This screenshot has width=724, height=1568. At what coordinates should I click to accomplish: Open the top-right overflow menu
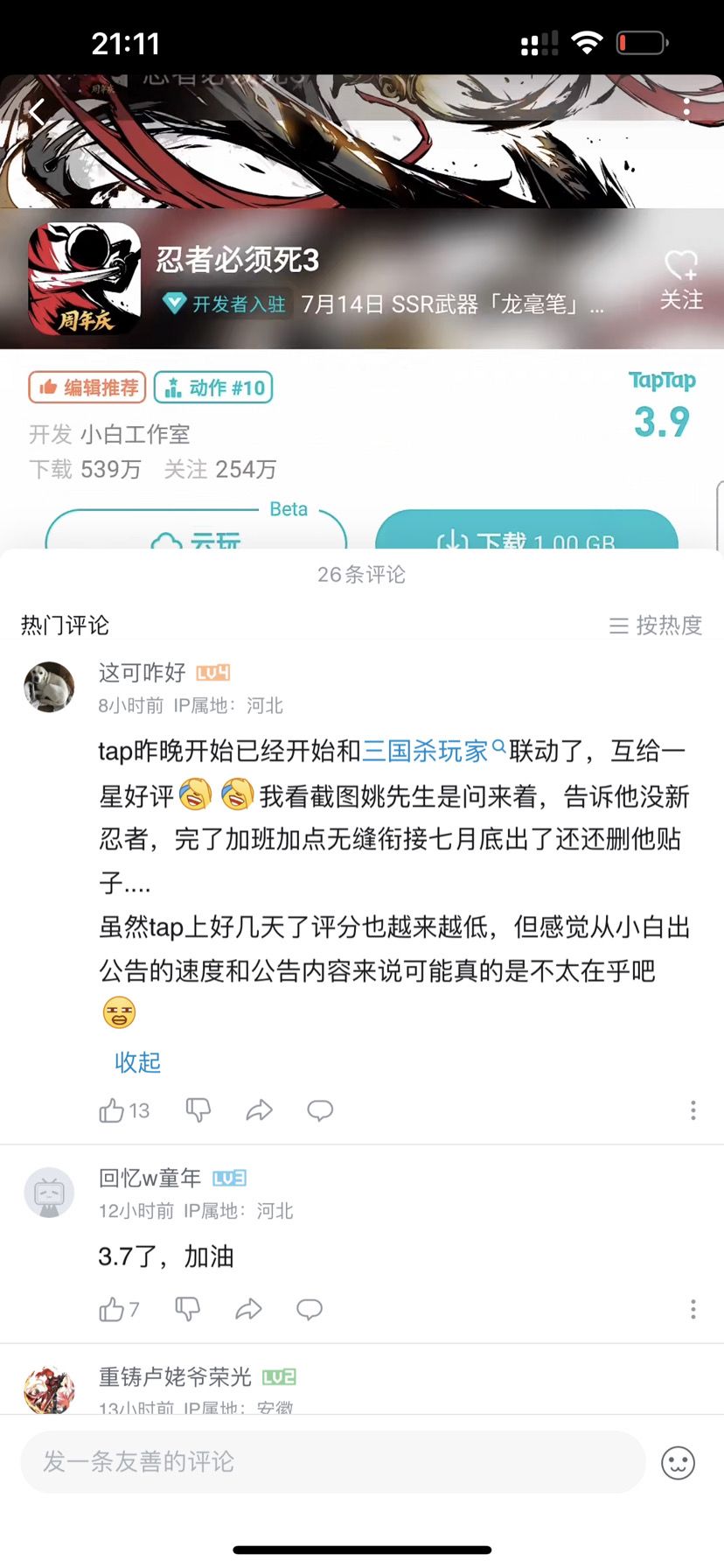point(687,108)
